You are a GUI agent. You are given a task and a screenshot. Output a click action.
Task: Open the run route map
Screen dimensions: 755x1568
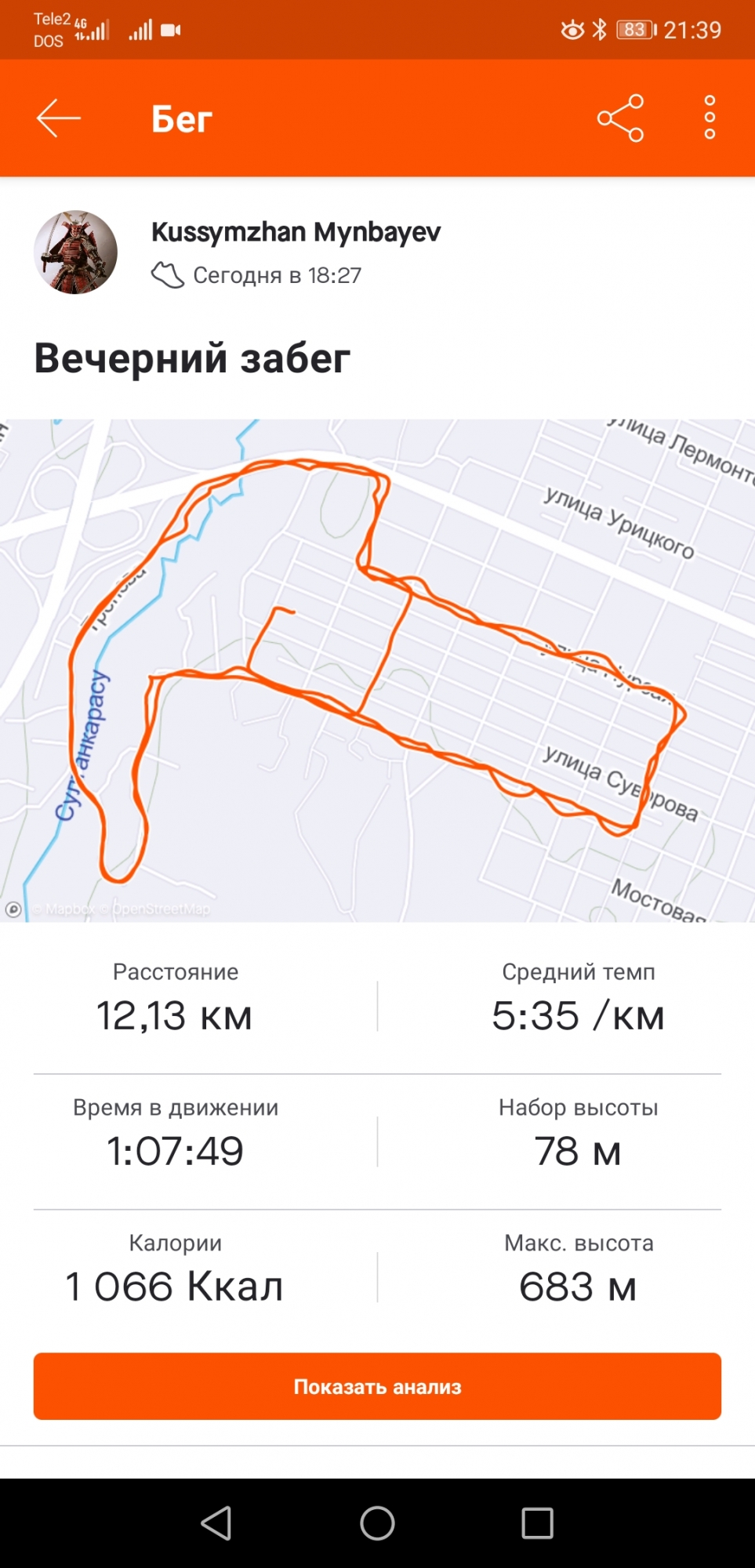(x=377, y=670)
